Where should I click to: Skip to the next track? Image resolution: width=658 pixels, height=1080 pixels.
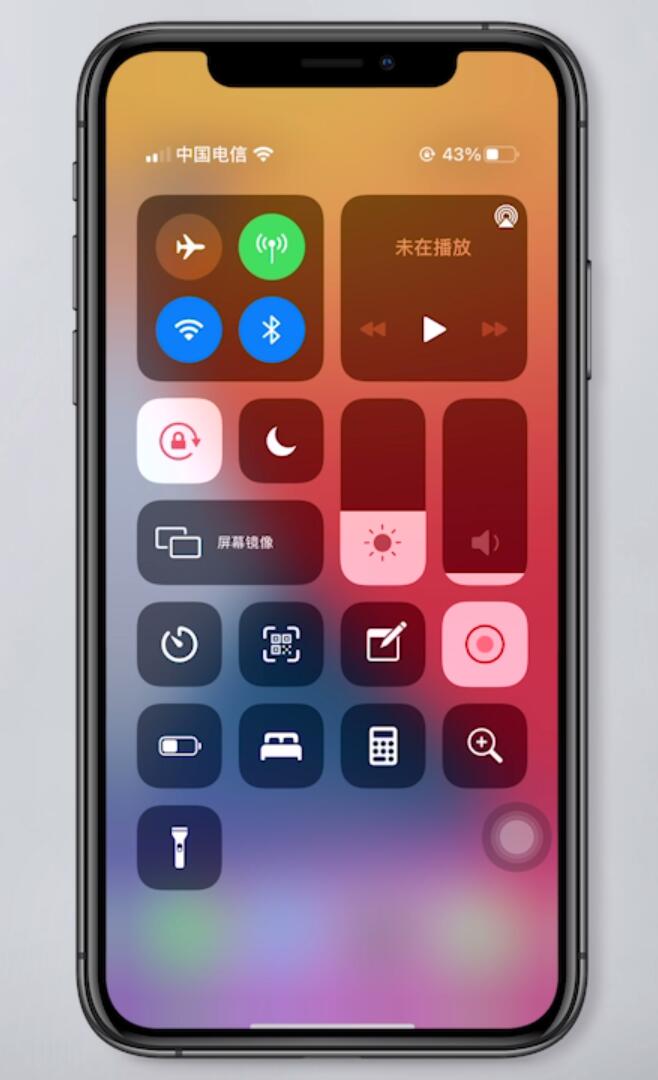point(495,329)
